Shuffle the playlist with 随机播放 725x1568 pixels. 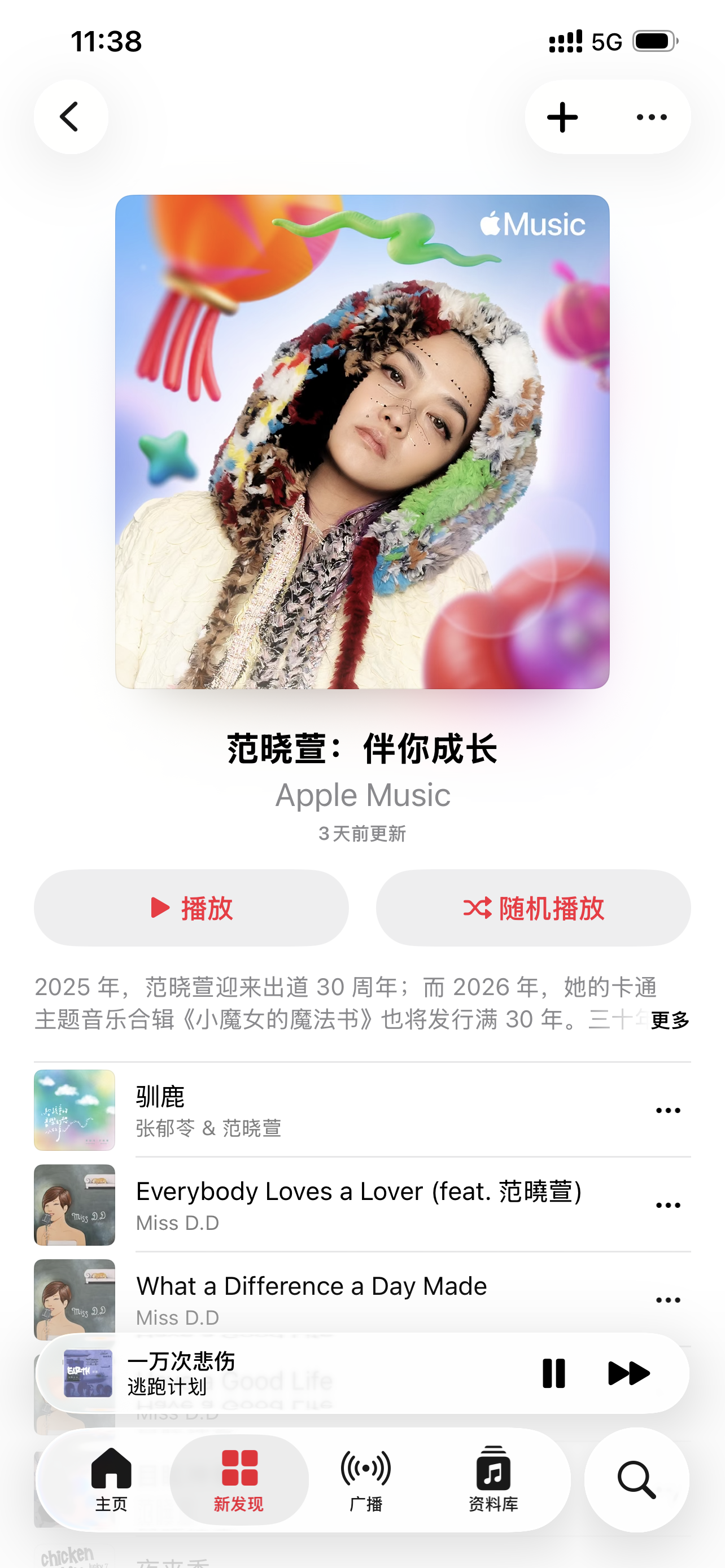(x=533, y=908)
